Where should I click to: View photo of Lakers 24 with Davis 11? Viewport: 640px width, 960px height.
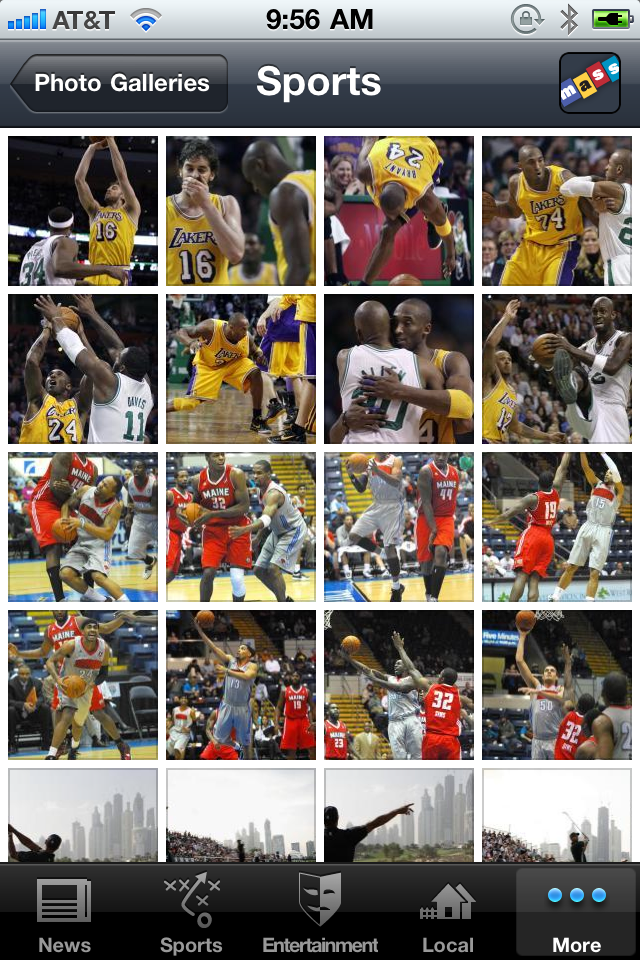(x=83, y=369)
